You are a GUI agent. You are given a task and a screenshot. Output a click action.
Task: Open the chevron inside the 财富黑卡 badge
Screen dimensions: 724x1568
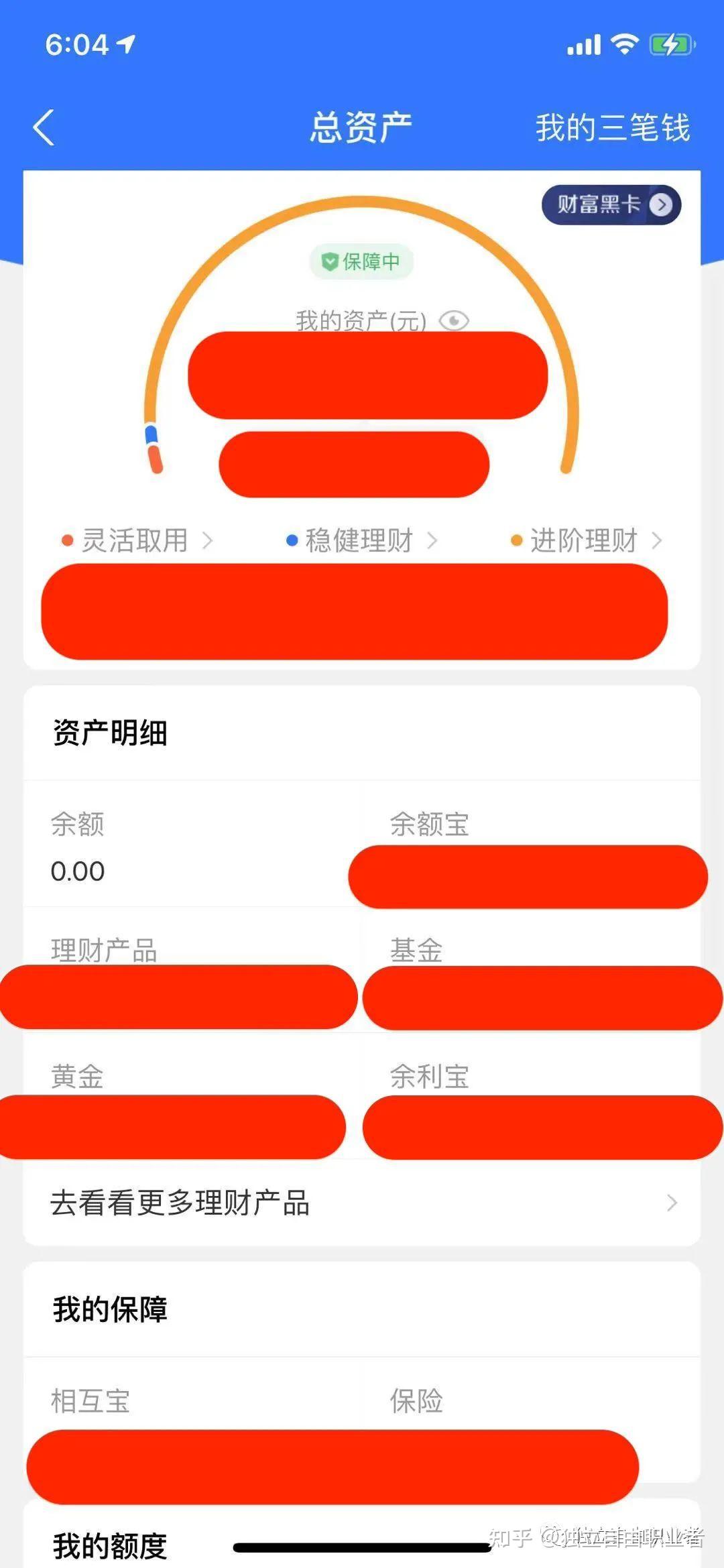(660, 205)
